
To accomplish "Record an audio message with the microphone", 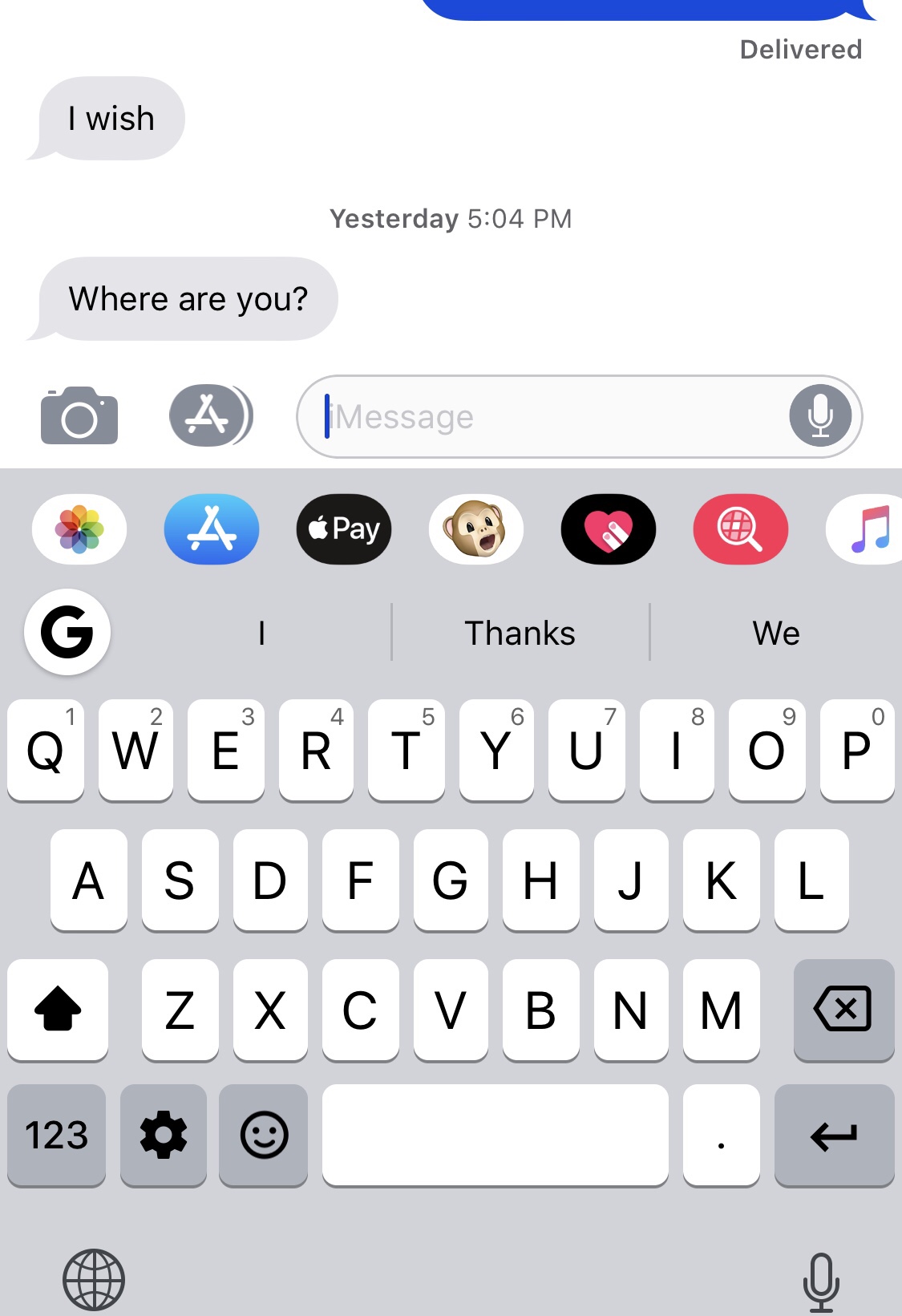I will [819, 415].
